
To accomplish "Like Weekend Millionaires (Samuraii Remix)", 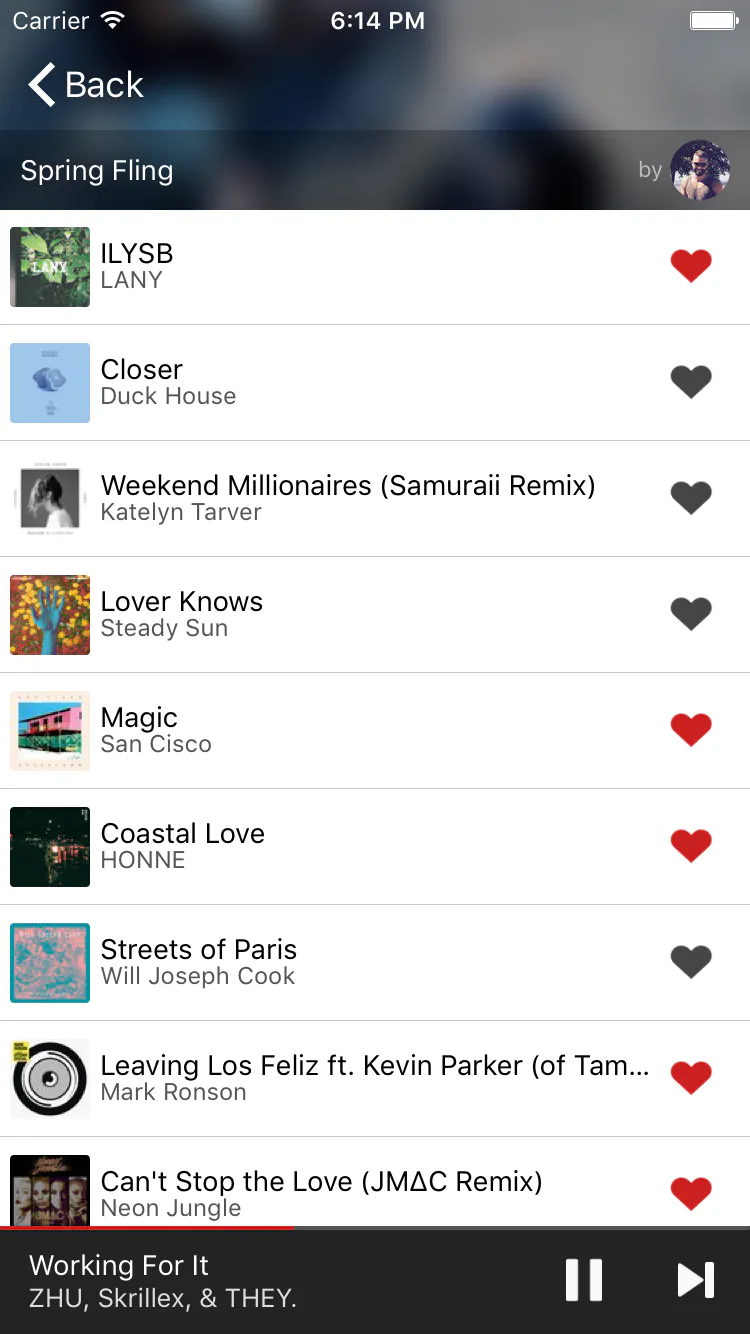I will [x=691, y=498].
